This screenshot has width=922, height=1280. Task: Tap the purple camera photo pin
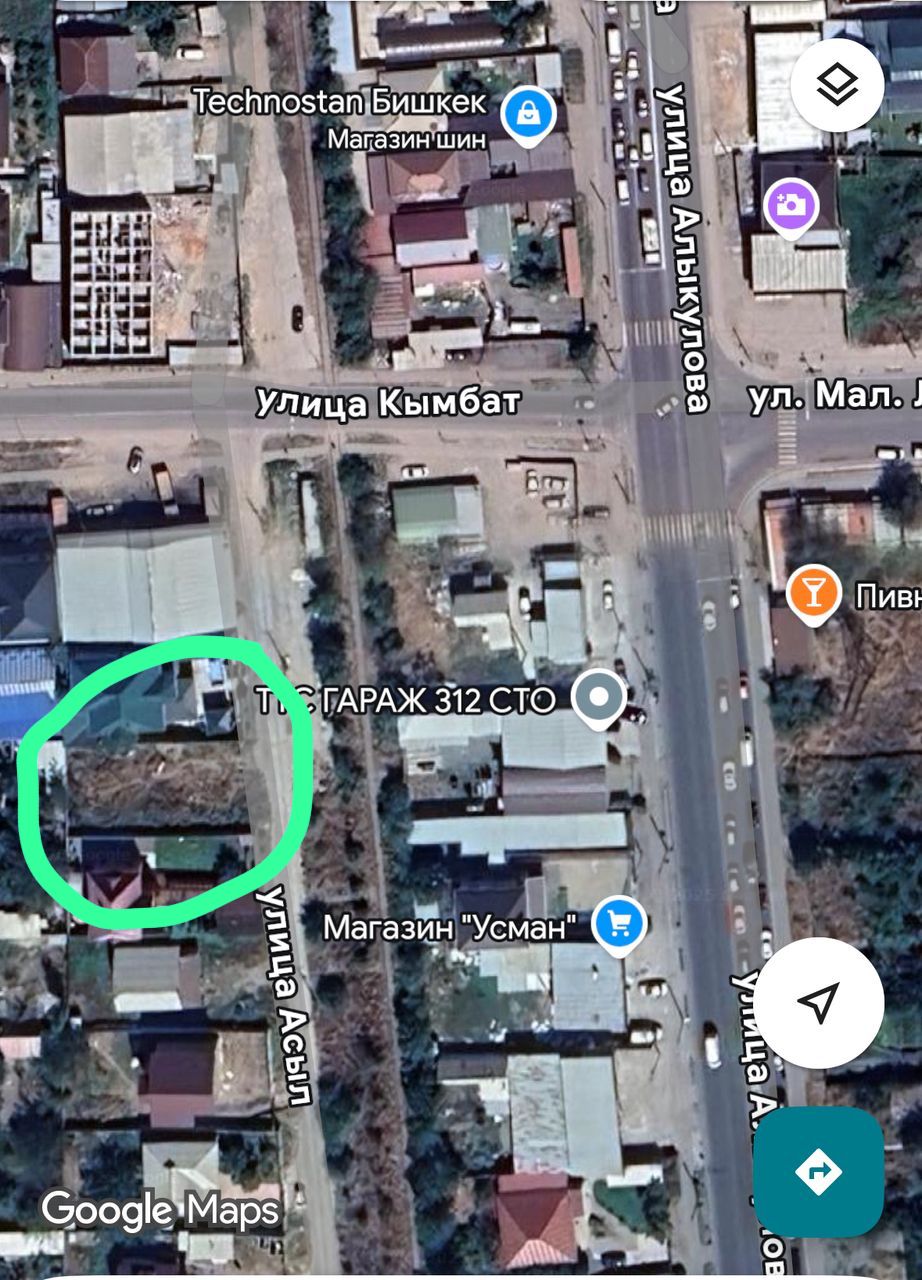[x=790, y=207]
